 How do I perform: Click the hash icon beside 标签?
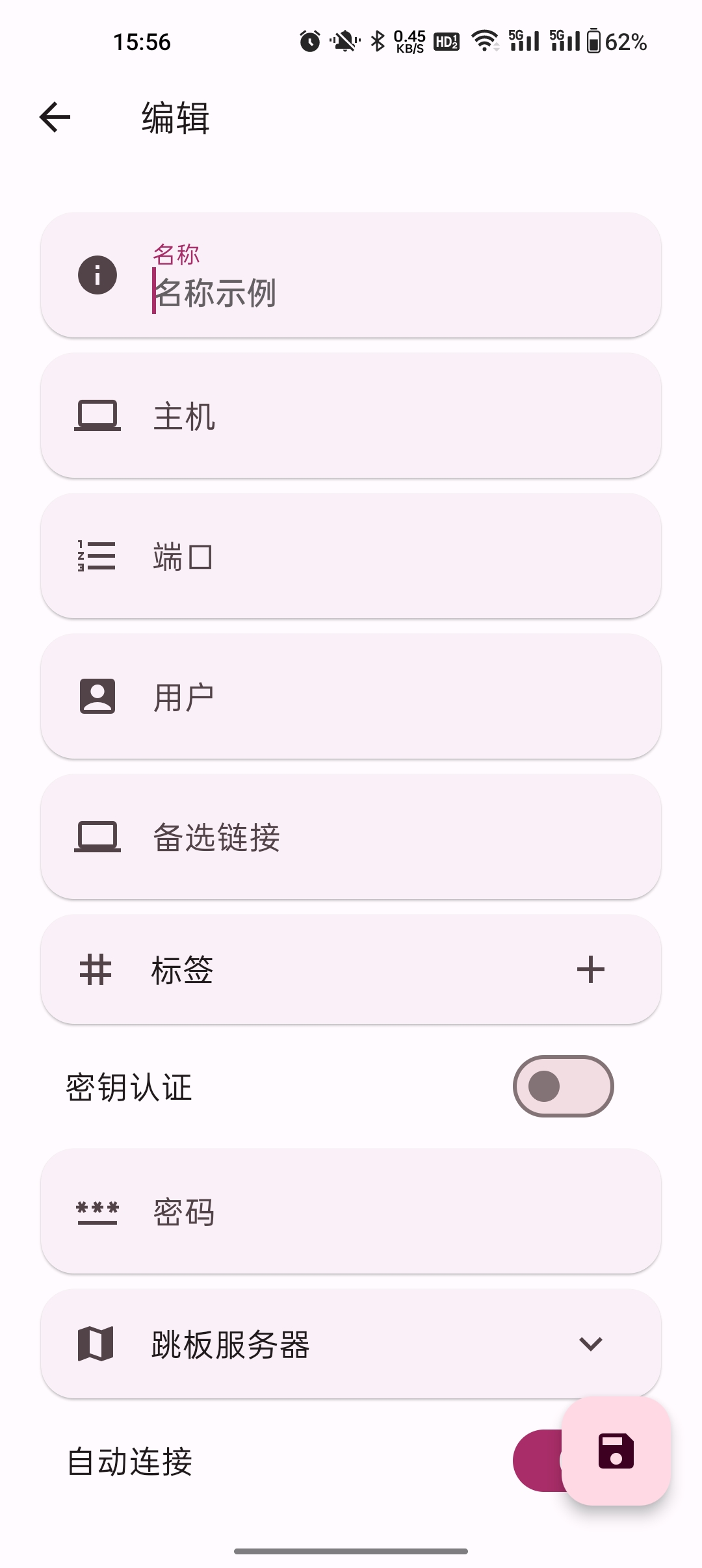coord(96,970)
